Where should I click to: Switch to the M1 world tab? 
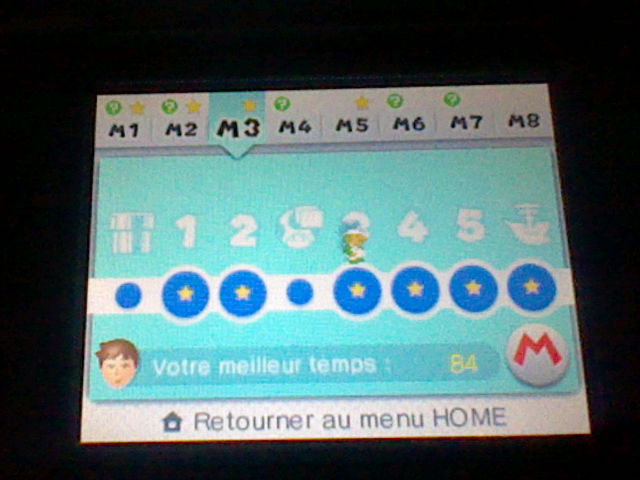coord(123,128)
